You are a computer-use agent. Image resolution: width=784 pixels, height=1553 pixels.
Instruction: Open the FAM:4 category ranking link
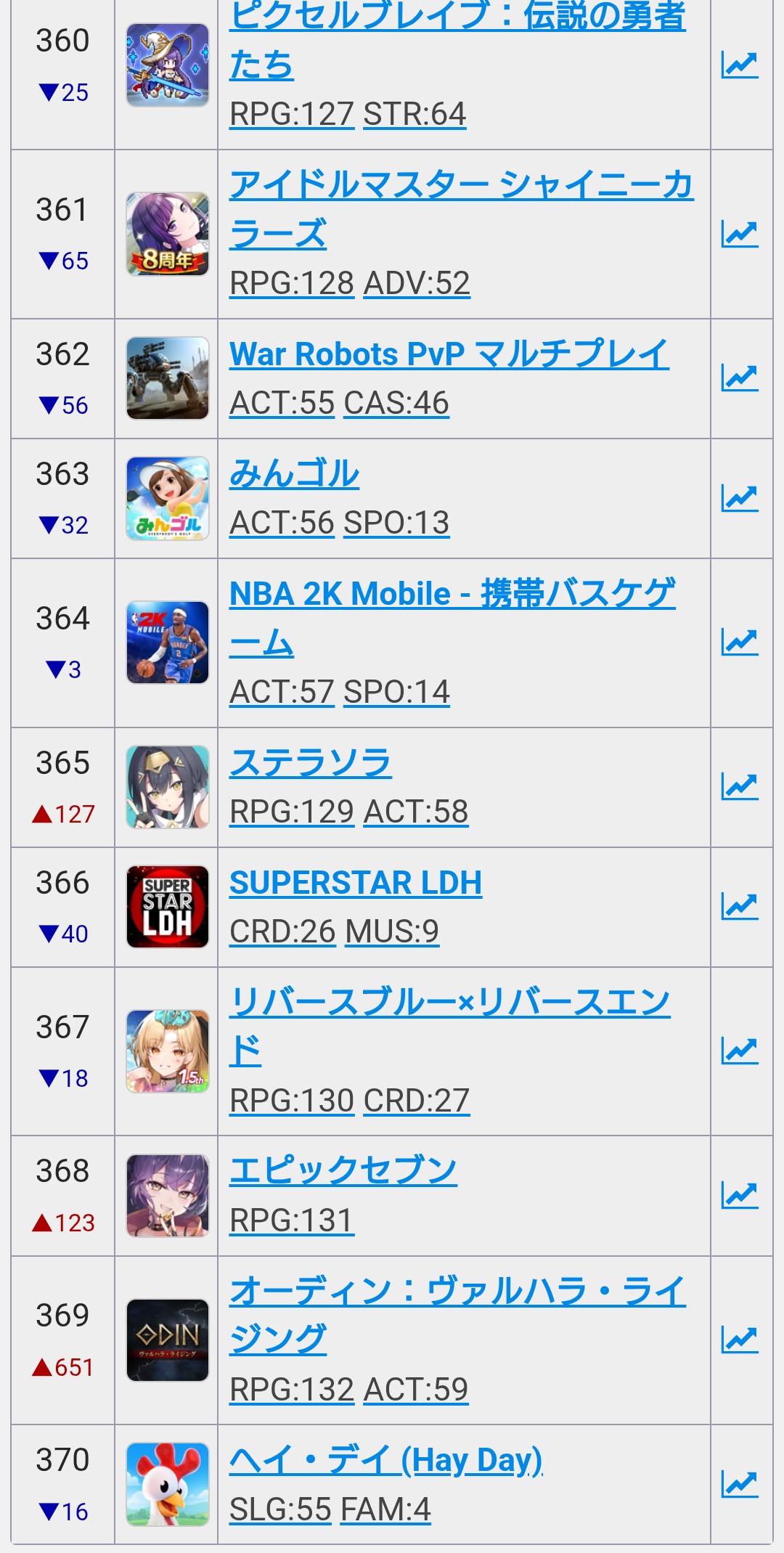(385, 1509)
